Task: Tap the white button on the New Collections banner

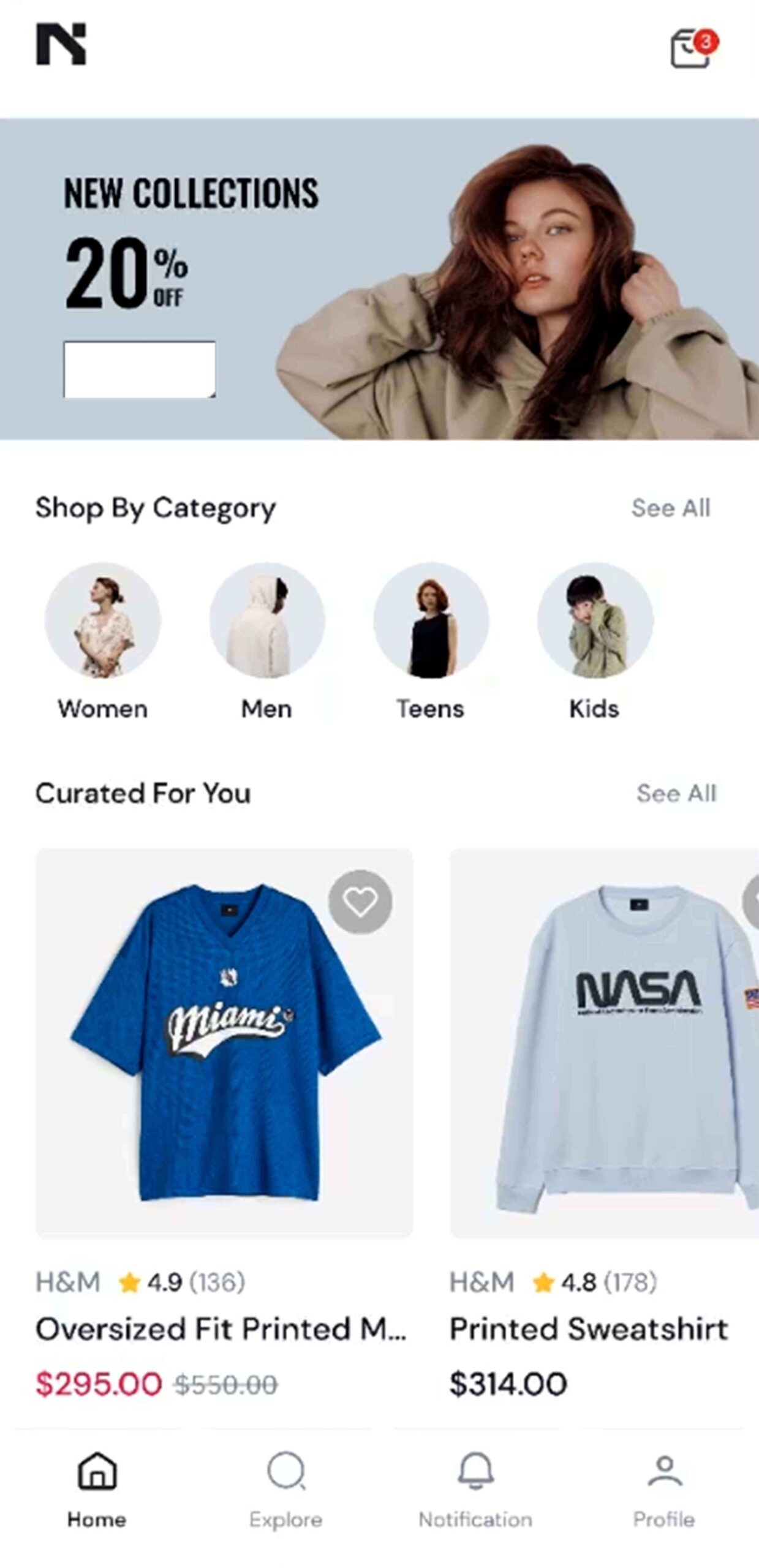Action: [x=140, y=369]
